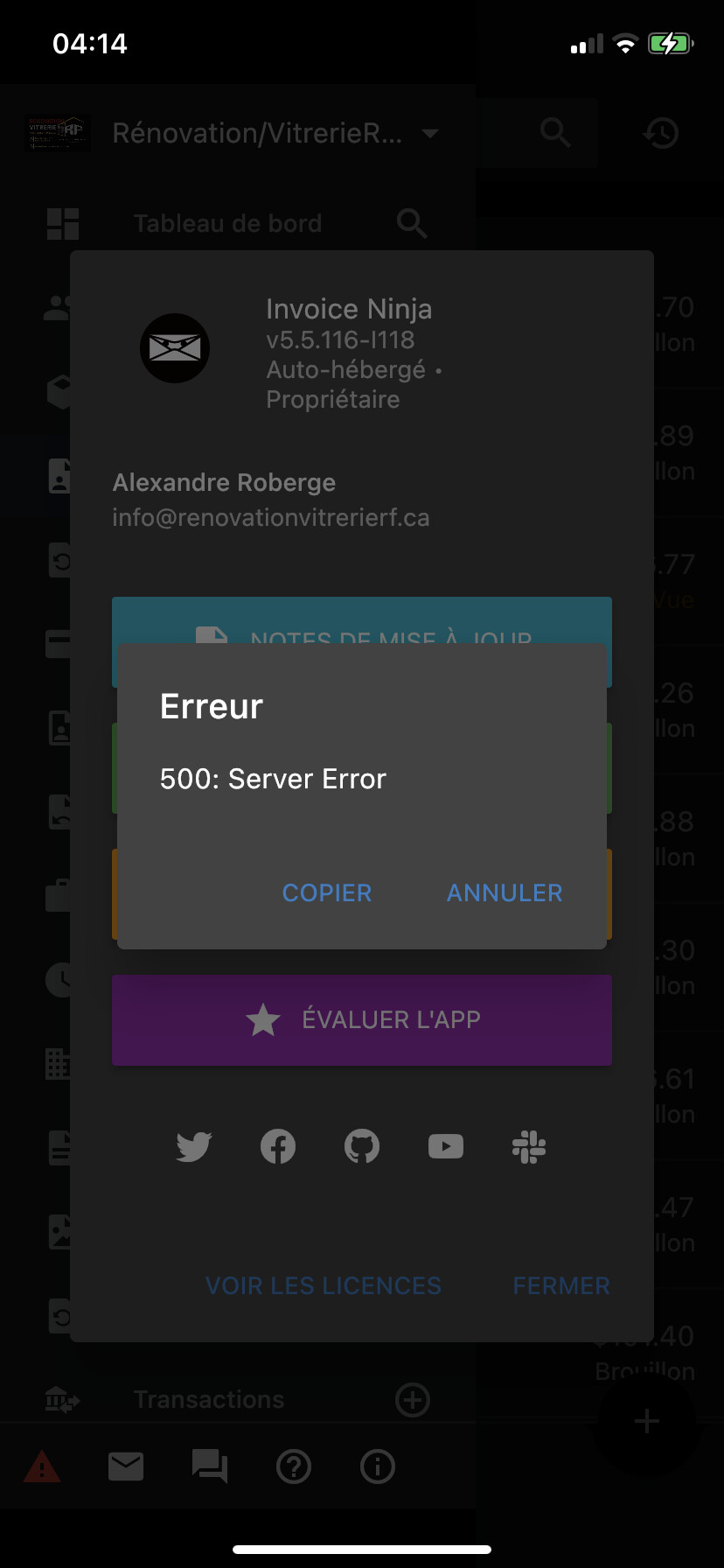Dismiss the error with Annuler

tap(505, 892)
